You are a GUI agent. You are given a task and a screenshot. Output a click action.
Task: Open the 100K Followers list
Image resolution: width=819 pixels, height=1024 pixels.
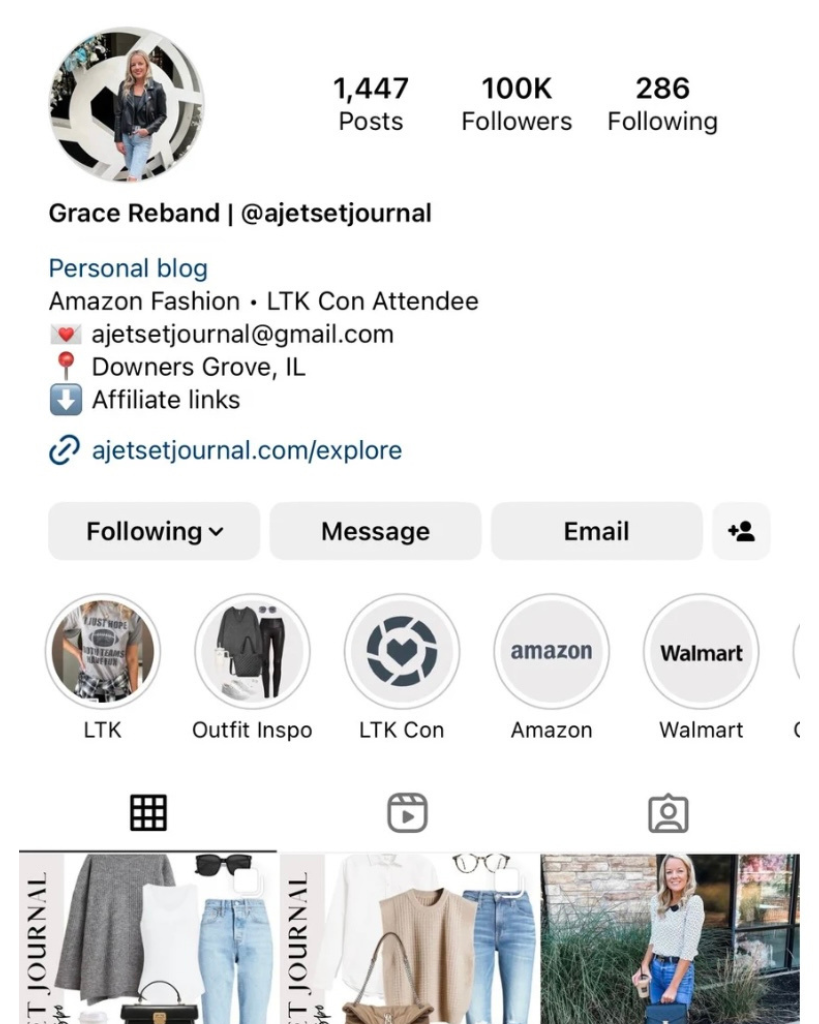click(x=516, y=104)
